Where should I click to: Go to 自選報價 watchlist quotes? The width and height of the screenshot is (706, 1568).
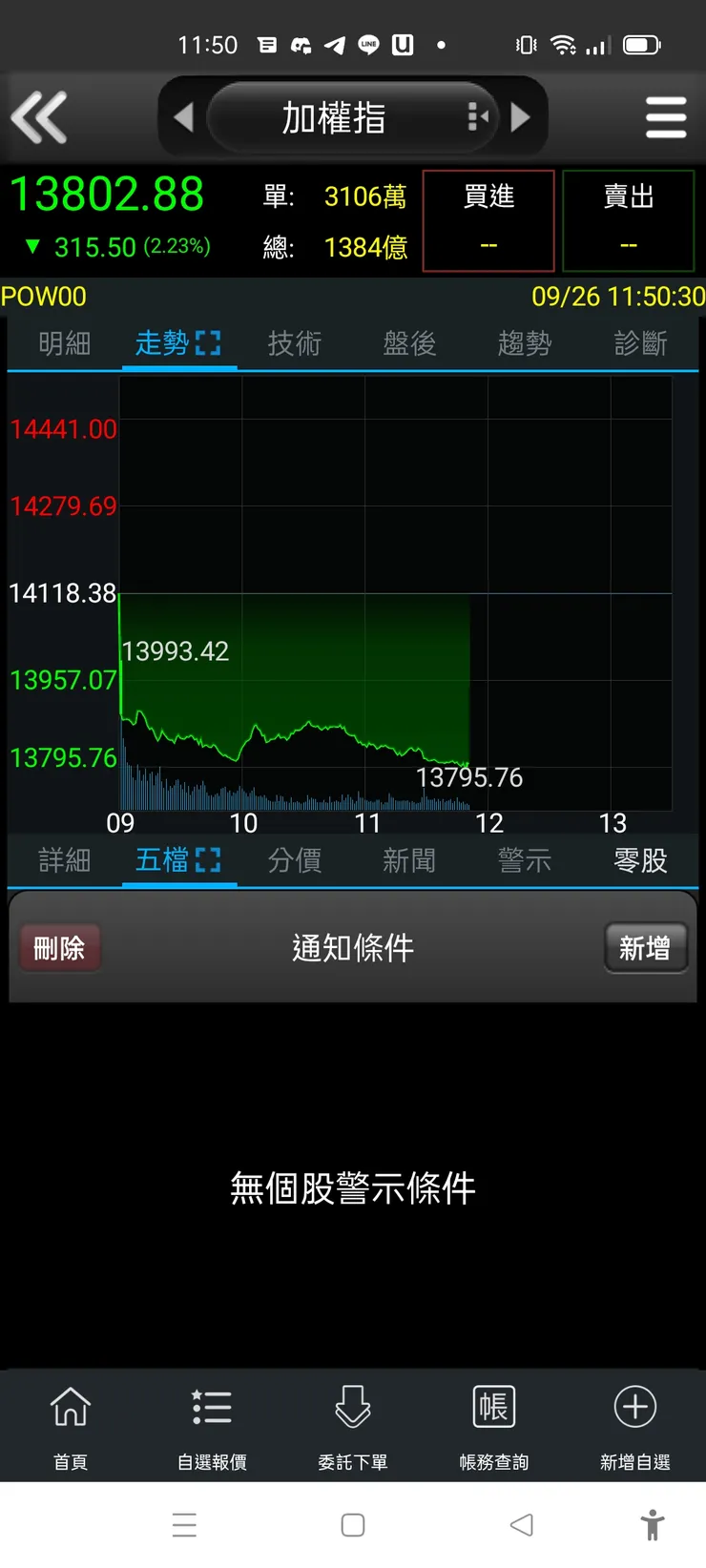[x=212, y=1425]
